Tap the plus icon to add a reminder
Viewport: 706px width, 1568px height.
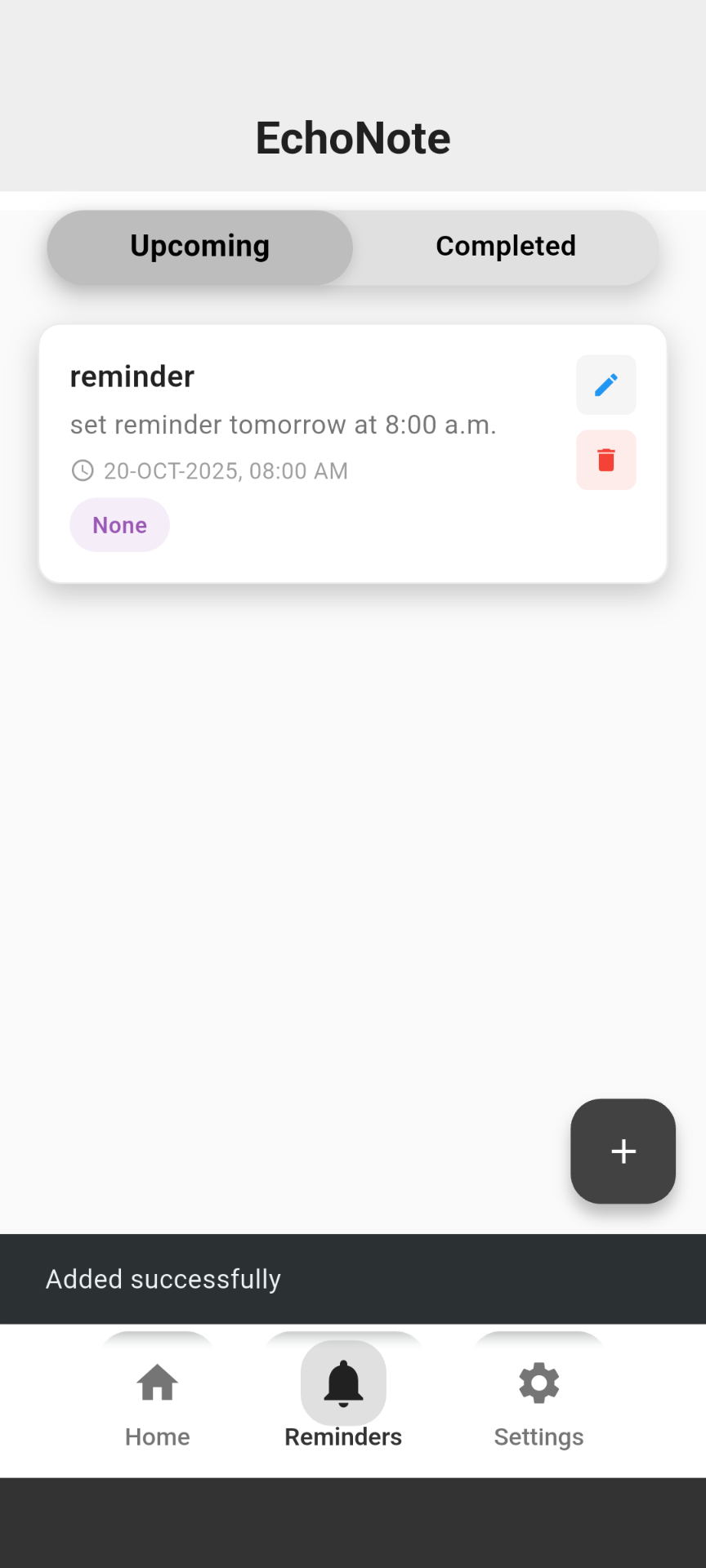623,1151
